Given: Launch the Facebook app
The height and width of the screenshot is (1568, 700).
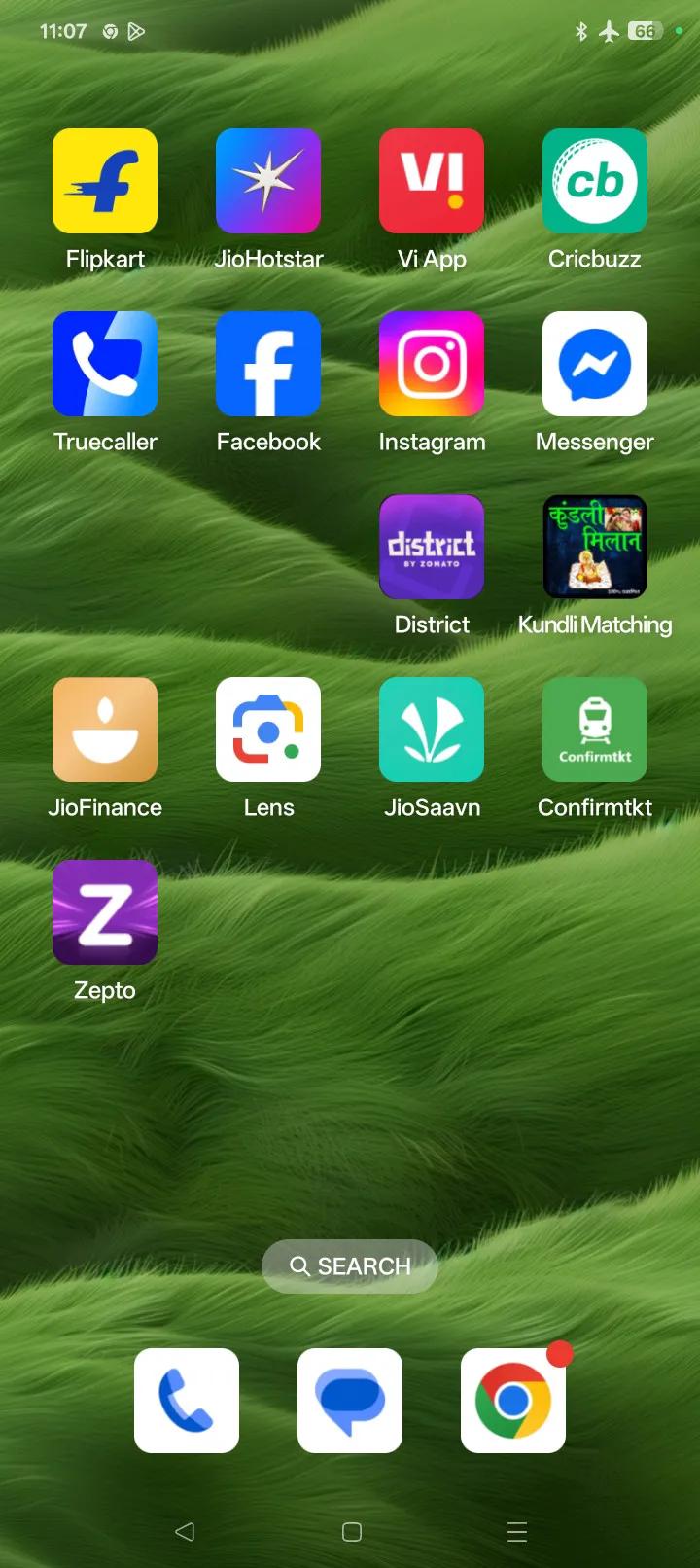Looking at the screenshot, I should coord(268,365).
